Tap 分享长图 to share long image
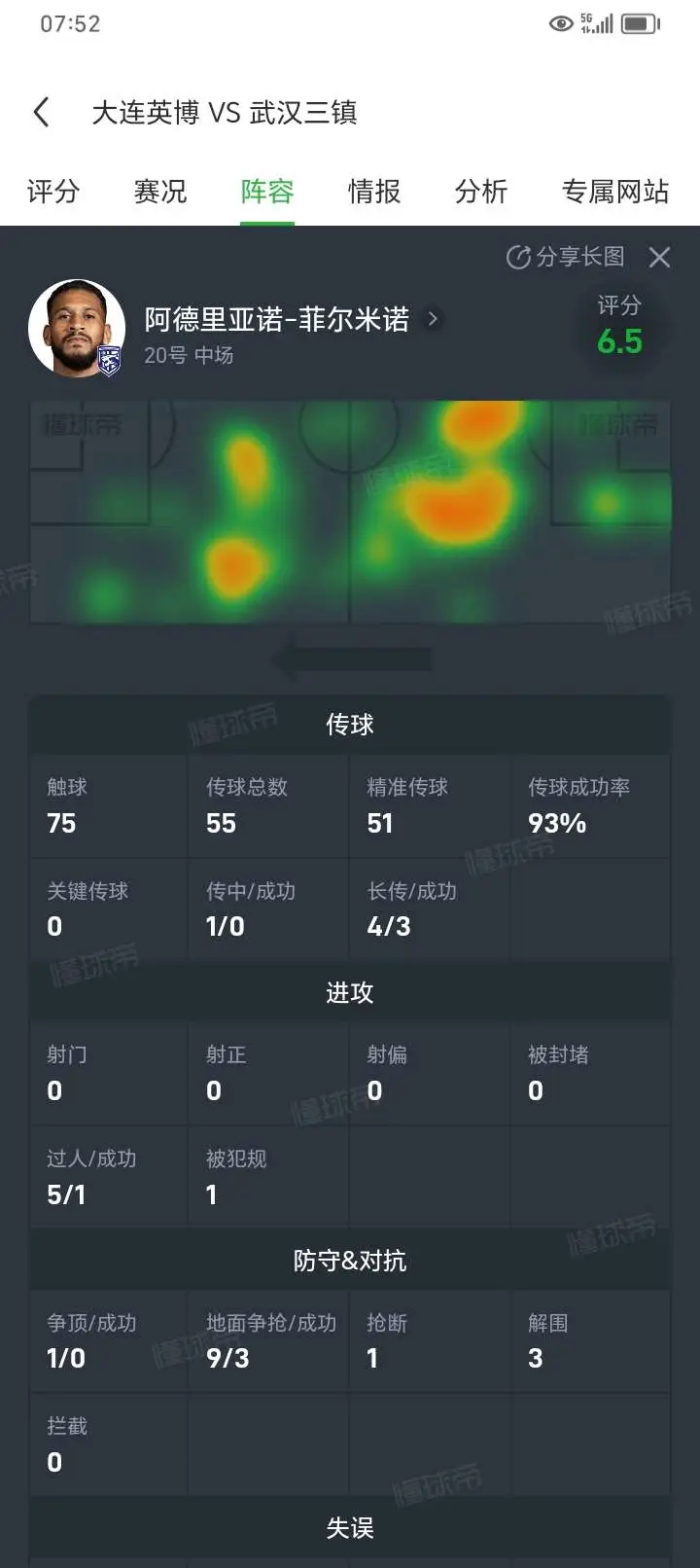The width and height of the screenshot is (700, 1568). pos(566,257)
